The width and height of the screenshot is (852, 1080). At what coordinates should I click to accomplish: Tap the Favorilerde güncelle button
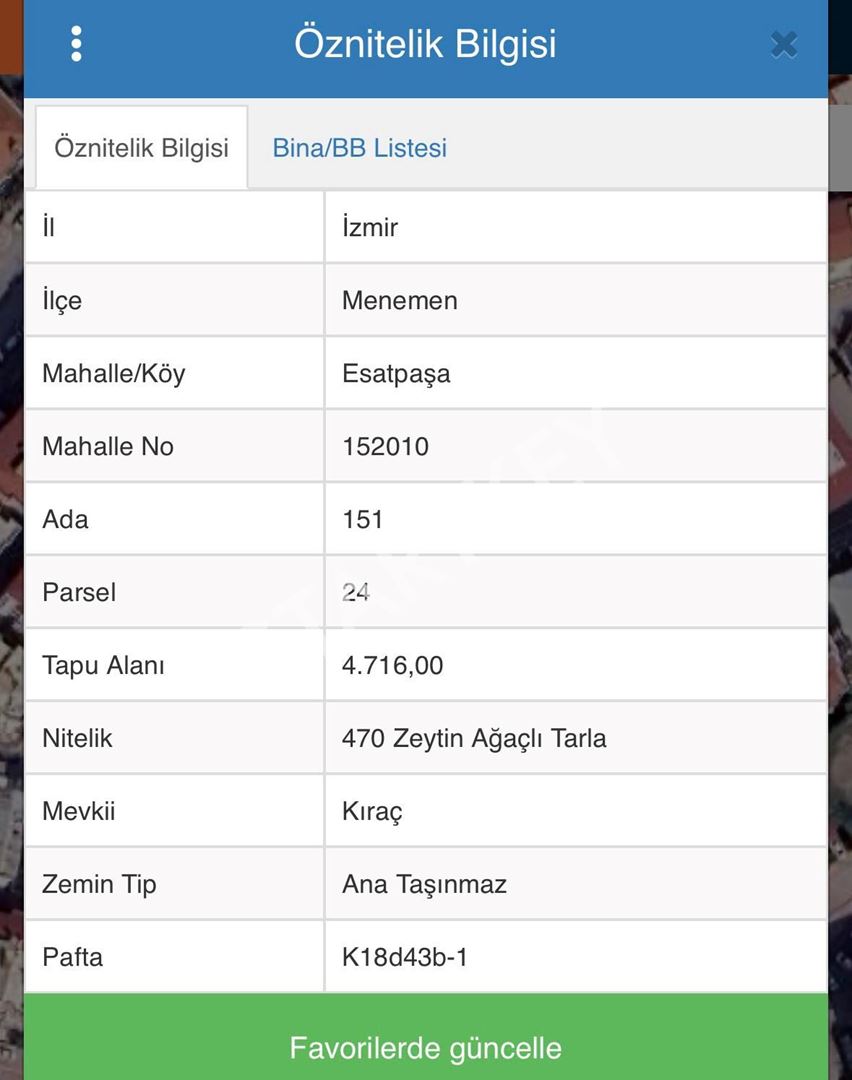pyautogui.click(x=426, y=1046)
